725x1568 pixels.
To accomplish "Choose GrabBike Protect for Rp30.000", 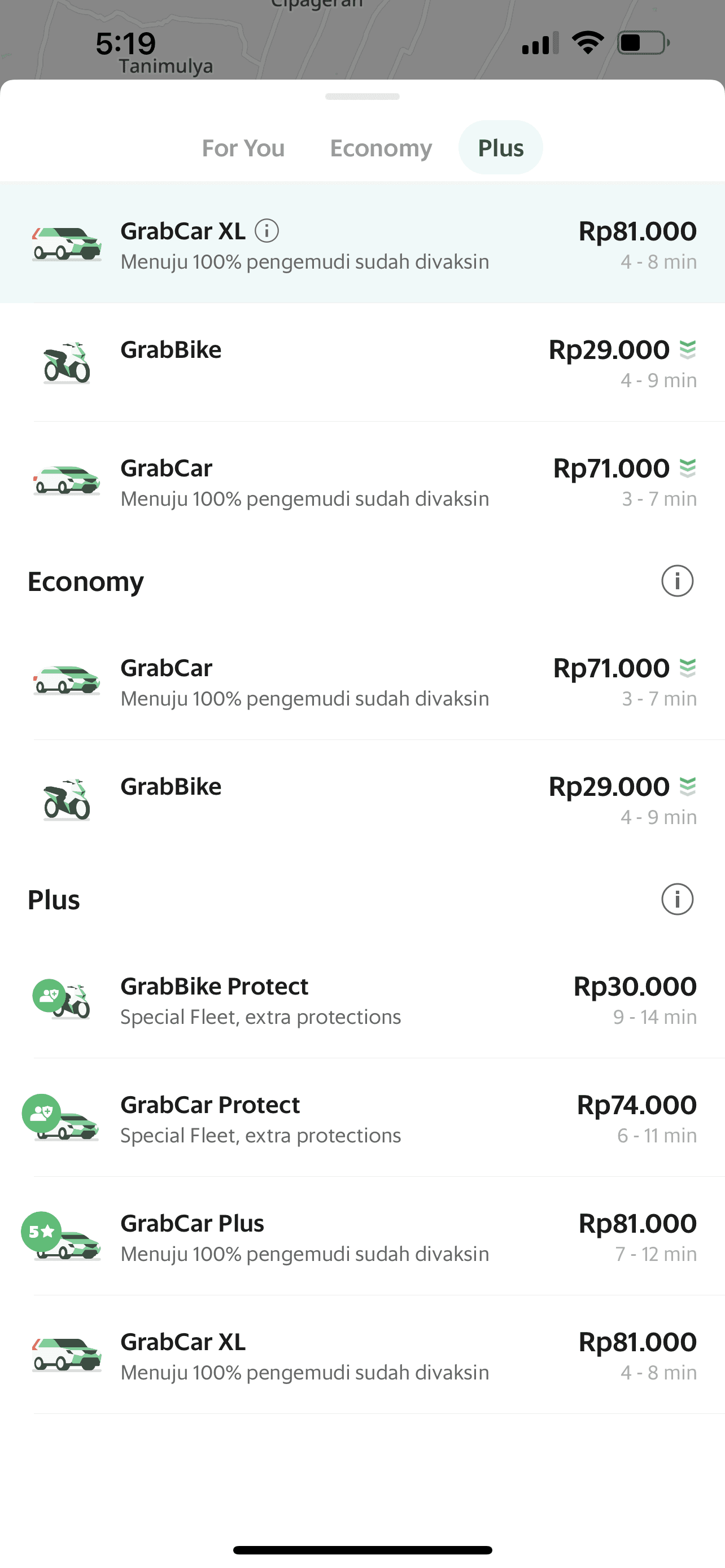I will coord(362,1000).
